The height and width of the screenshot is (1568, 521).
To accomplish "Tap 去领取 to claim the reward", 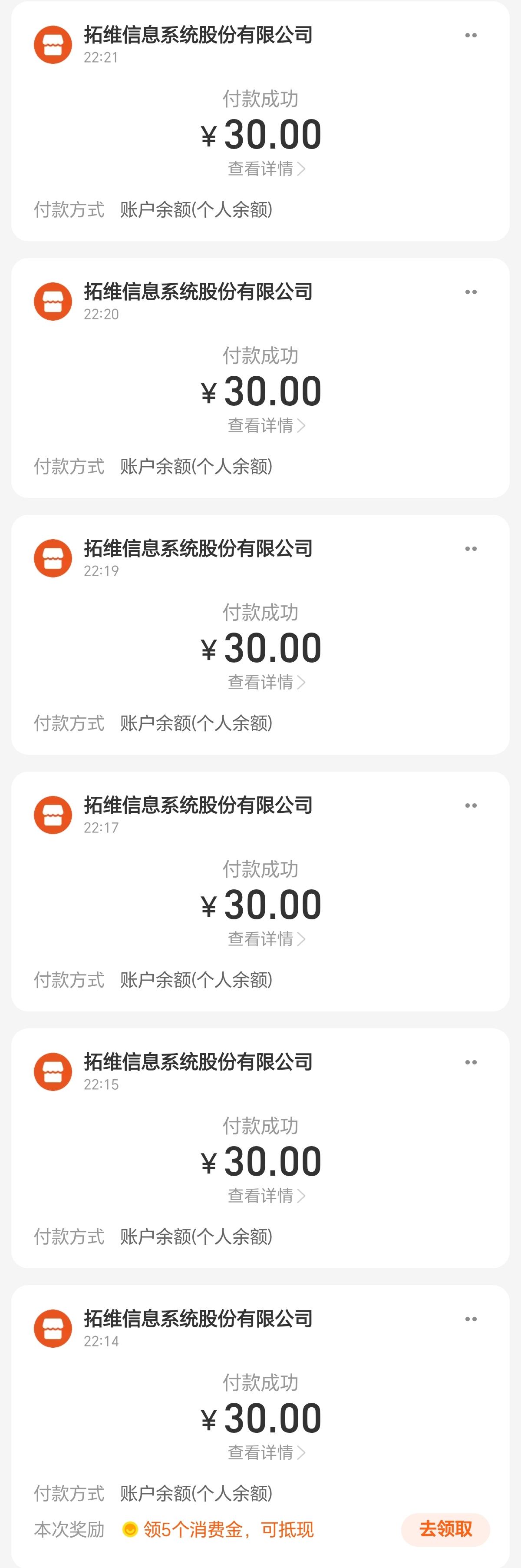I will click(x=445, y=1529).
